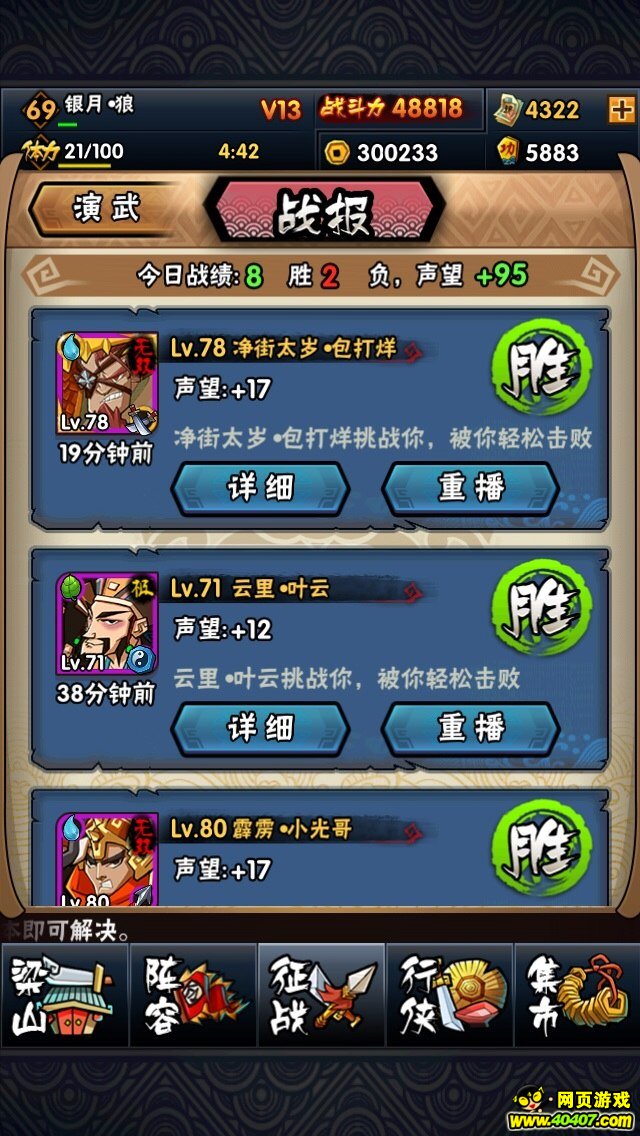Visit the 集市 market
The image size is (640, 1136).
(577, 996)
